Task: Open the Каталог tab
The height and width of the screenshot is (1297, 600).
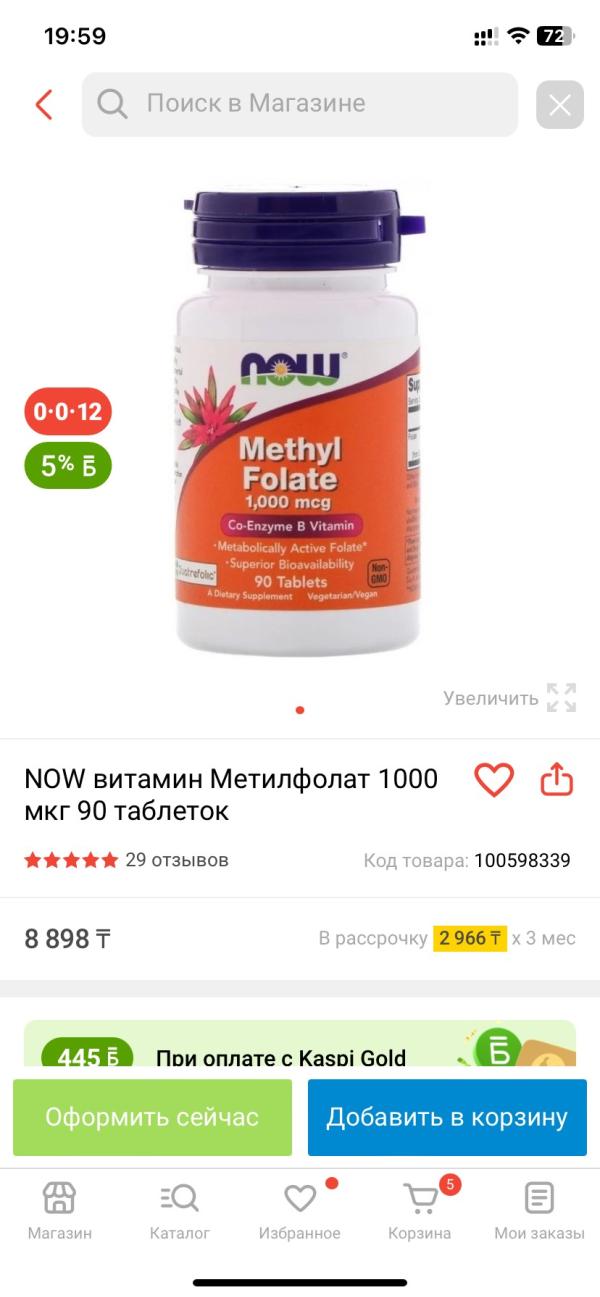Action: (180, 1211)
